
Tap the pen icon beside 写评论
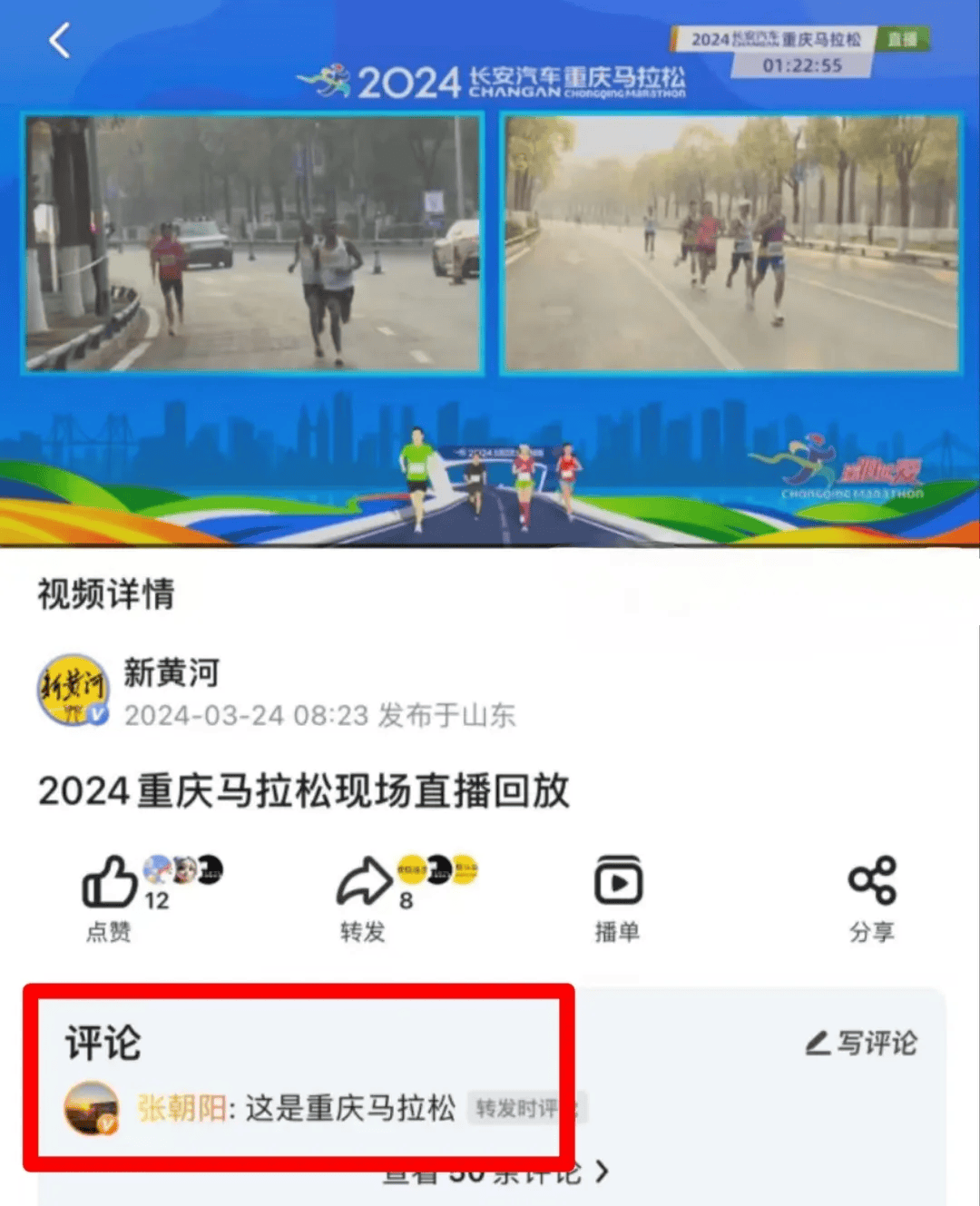pyautogui.click(x=818, y=1042)
